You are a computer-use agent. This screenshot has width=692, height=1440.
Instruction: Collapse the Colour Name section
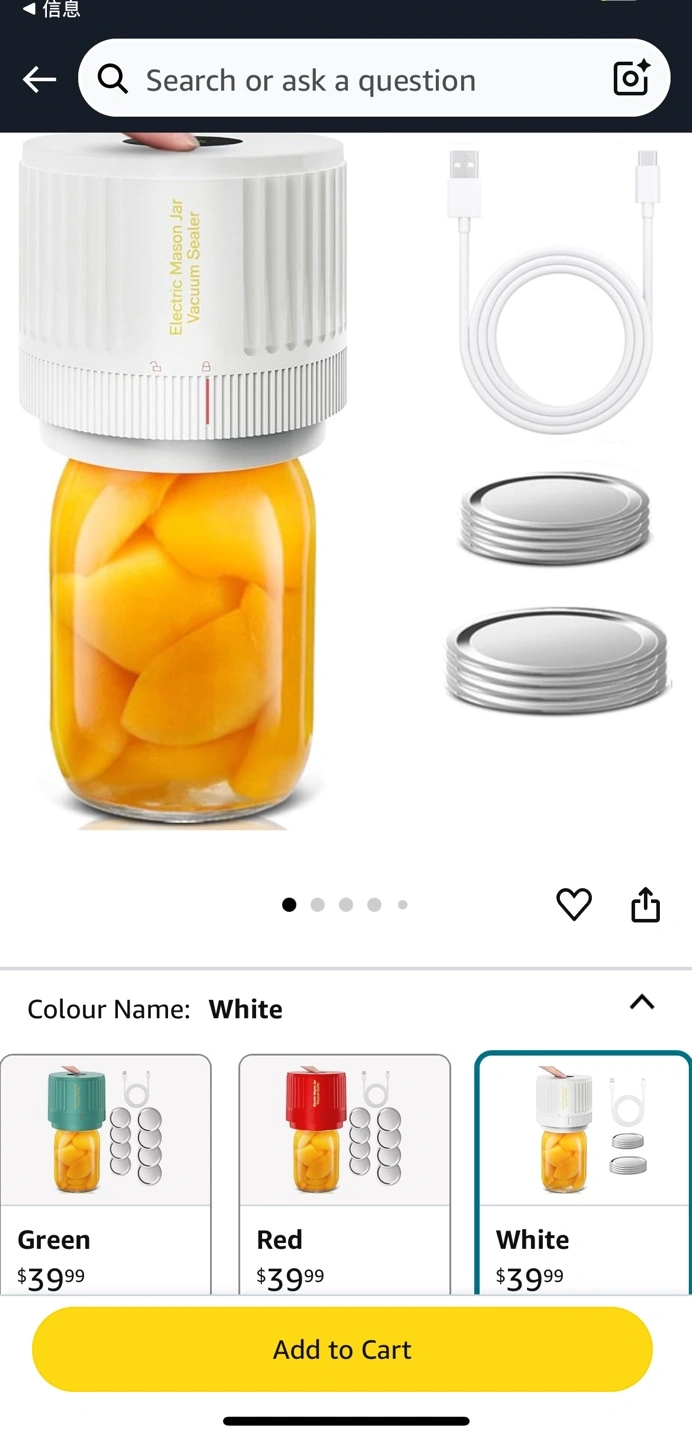(642, 1002)
